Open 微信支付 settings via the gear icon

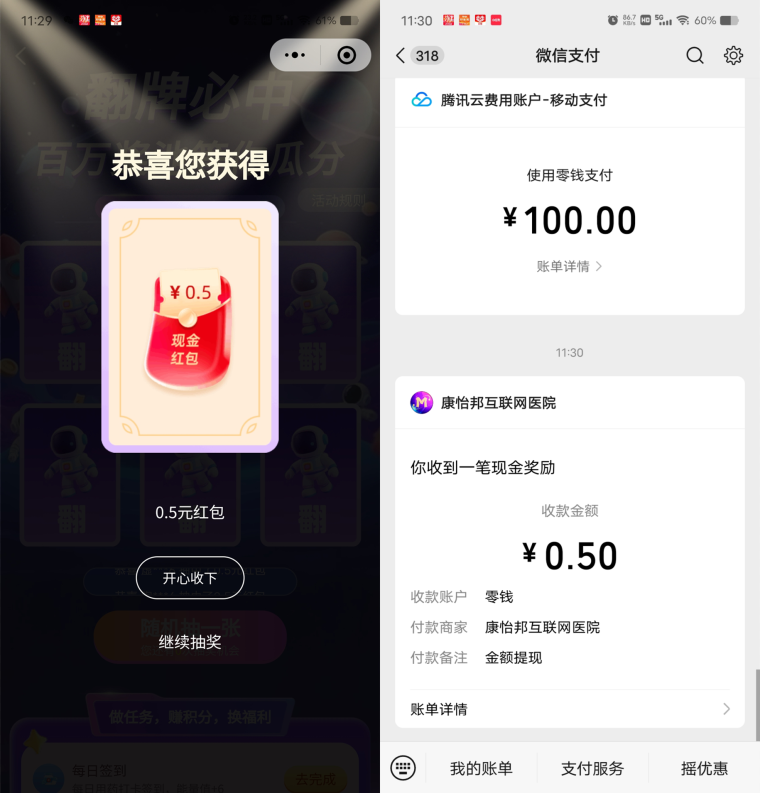[733, 56]
